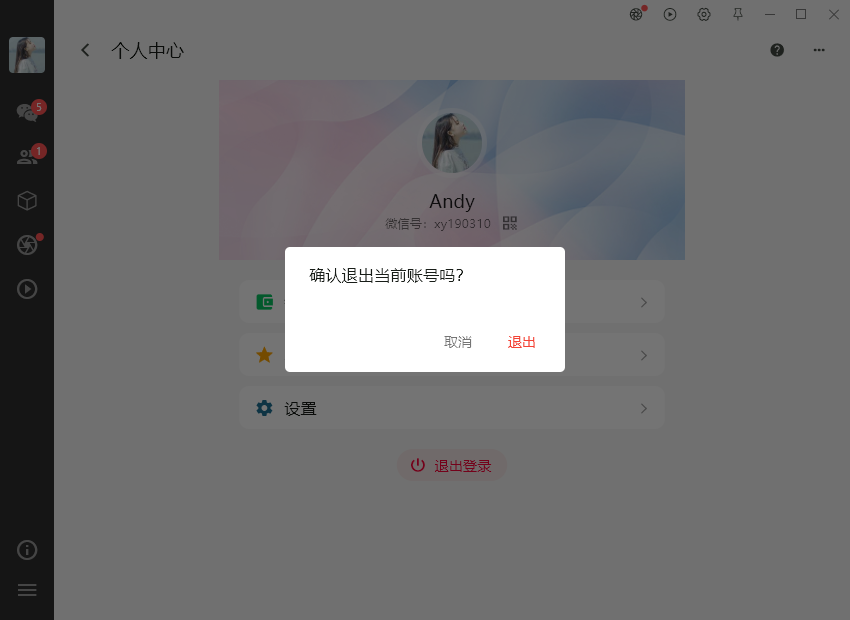Open the chats tab with 5 unread
This screenshot has width=850, height=620.
27,112
